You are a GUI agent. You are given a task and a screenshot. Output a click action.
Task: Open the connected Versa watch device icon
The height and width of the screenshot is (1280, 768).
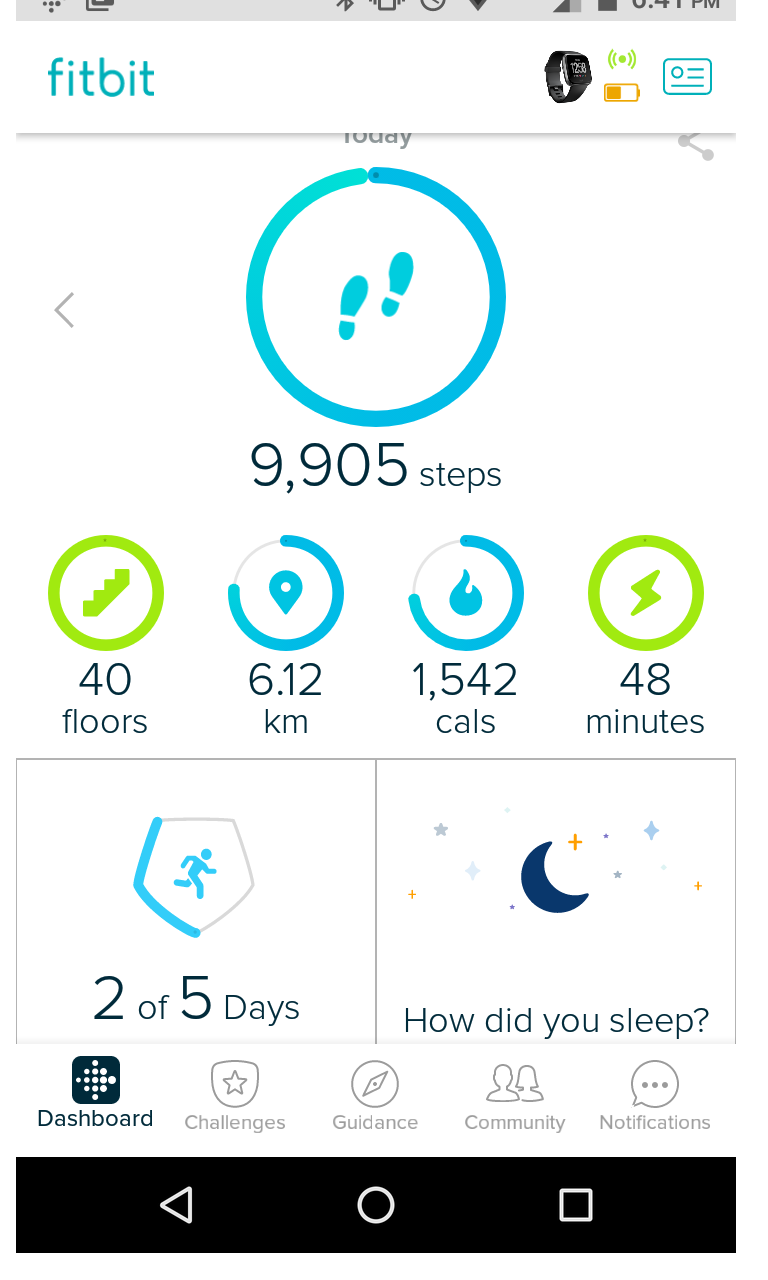(x=567, y=76)
